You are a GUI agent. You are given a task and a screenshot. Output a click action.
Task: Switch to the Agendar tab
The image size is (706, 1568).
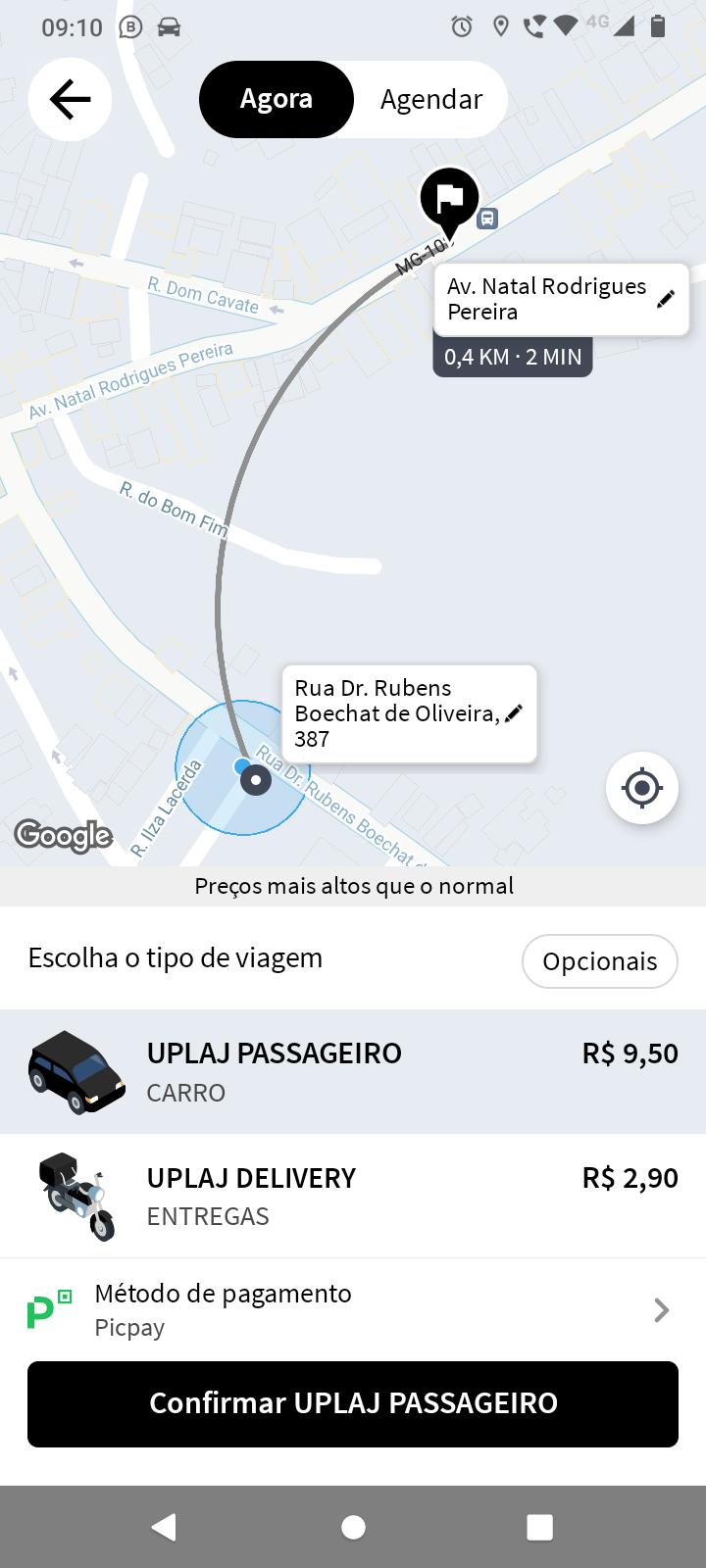point(430,99)
